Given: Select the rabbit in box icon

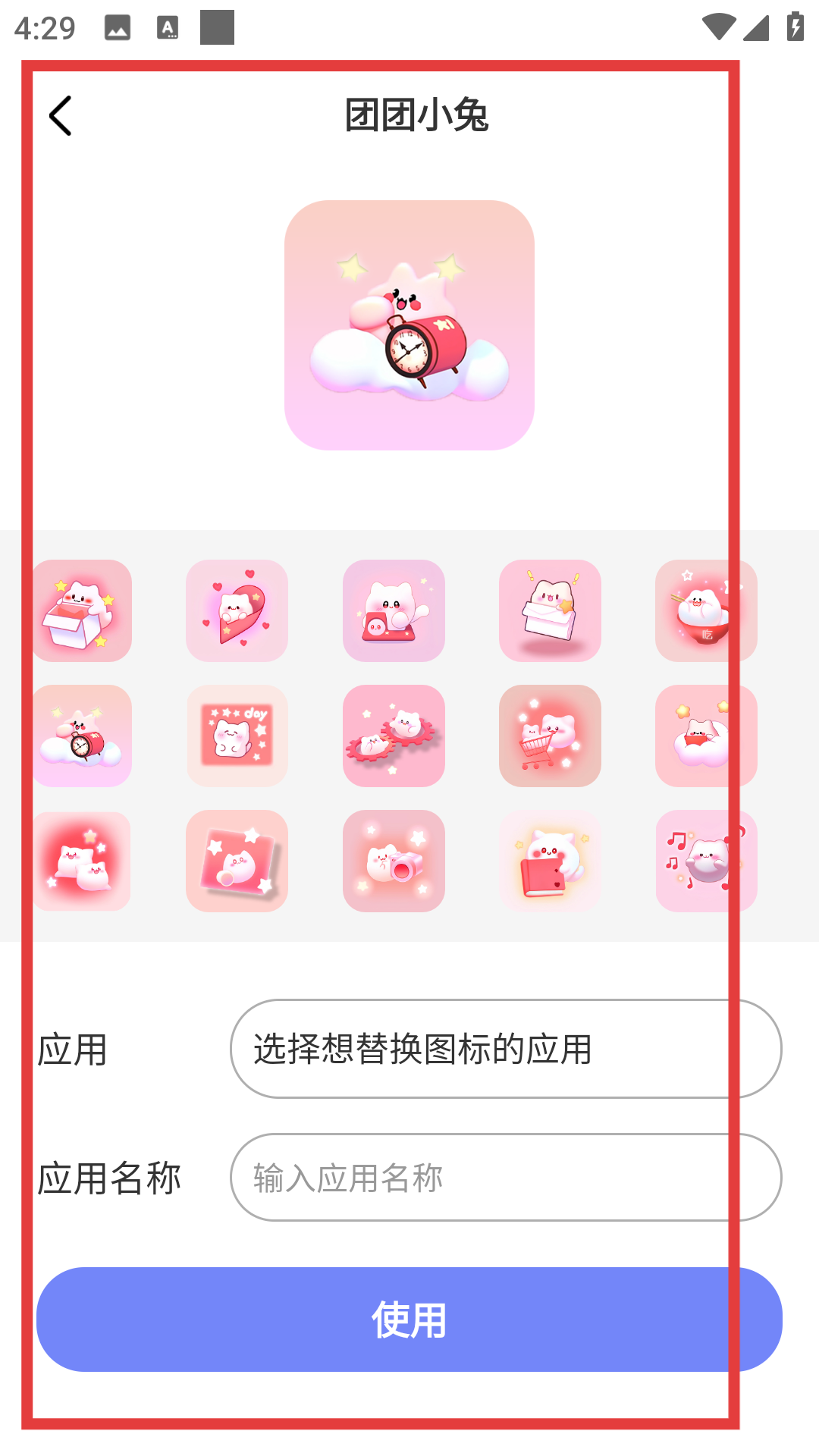Looking at the screenshot, I should click(82, 611).
